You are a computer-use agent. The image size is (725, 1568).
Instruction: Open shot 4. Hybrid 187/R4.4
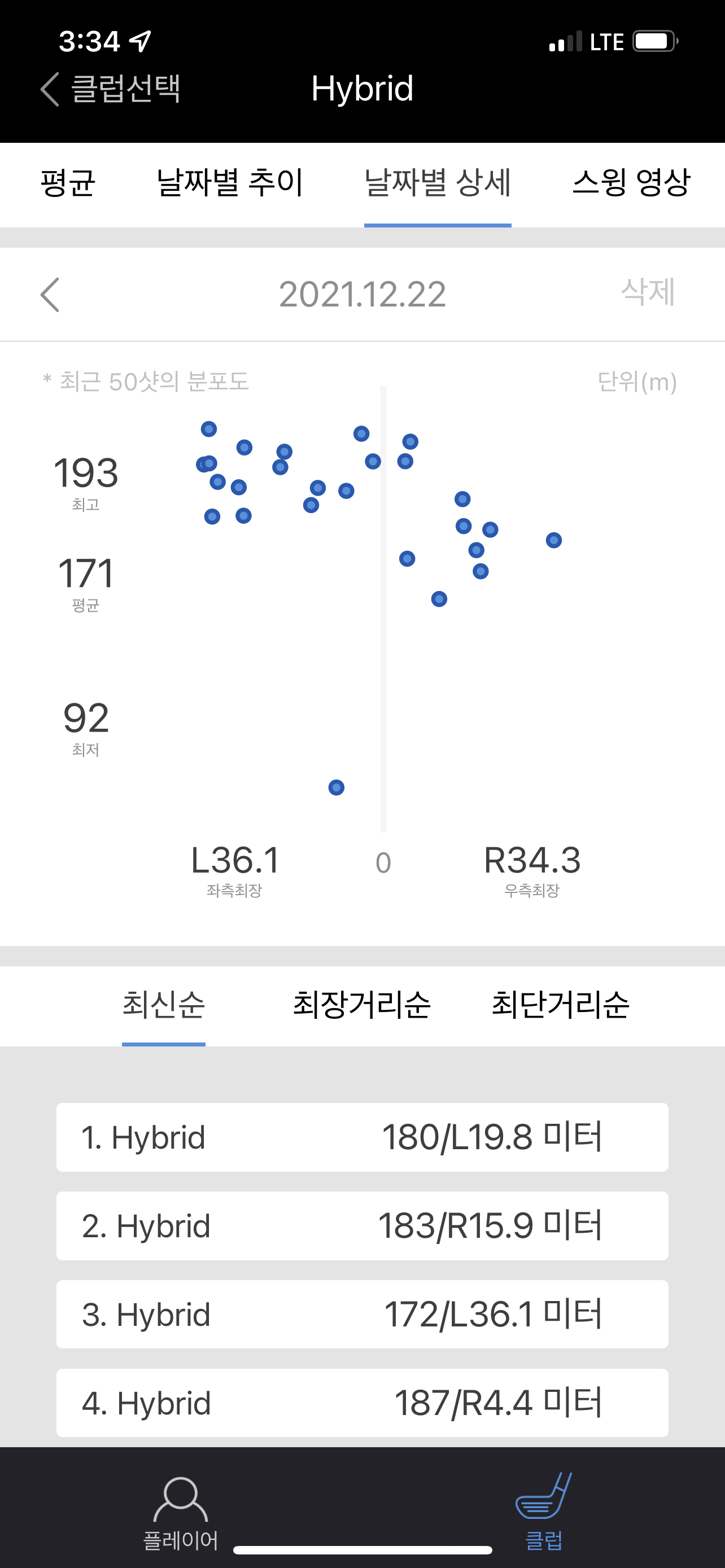tap(362, 1403)
